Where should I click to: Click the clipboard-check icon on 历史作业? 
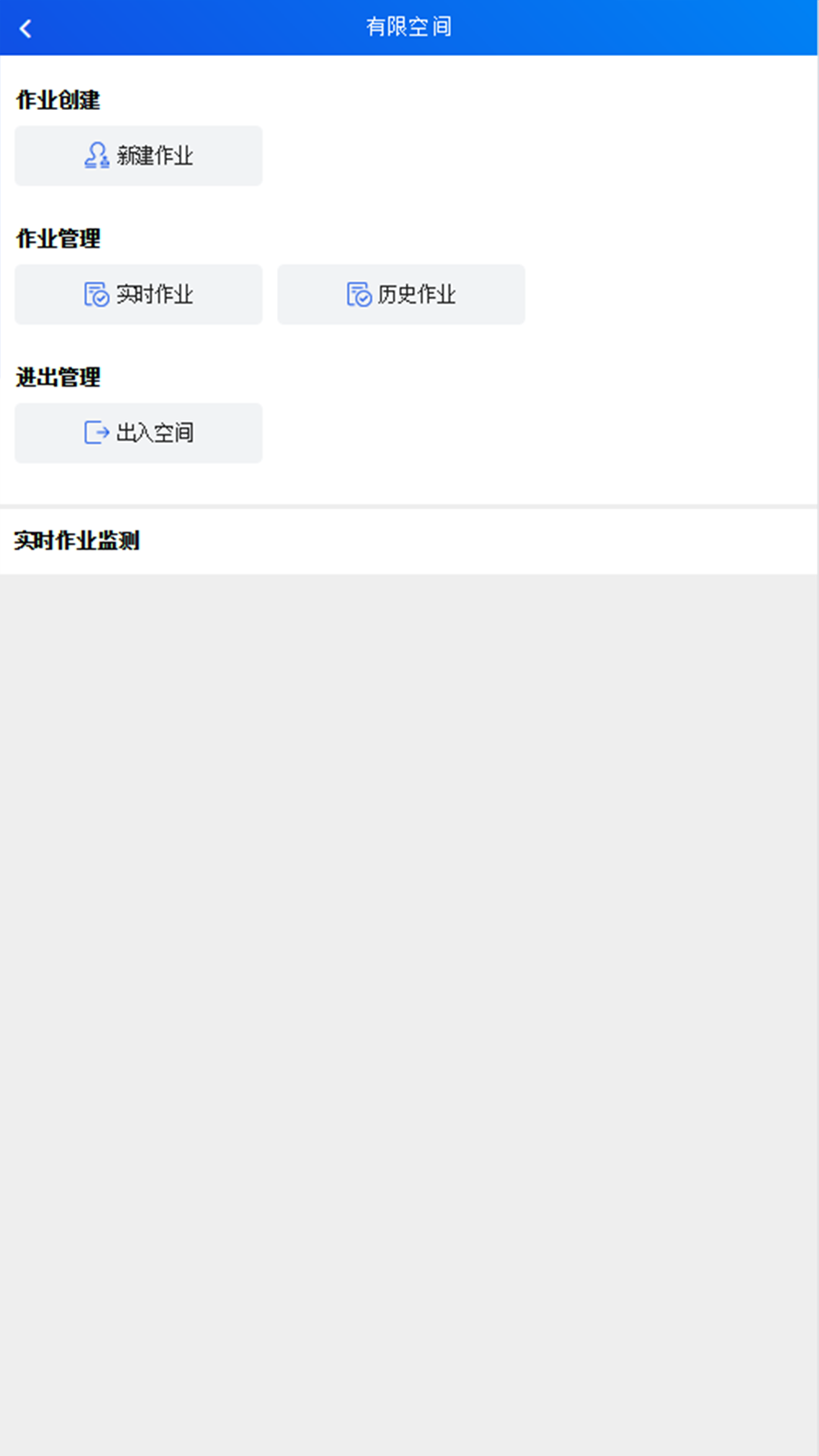tap(357, 294)
